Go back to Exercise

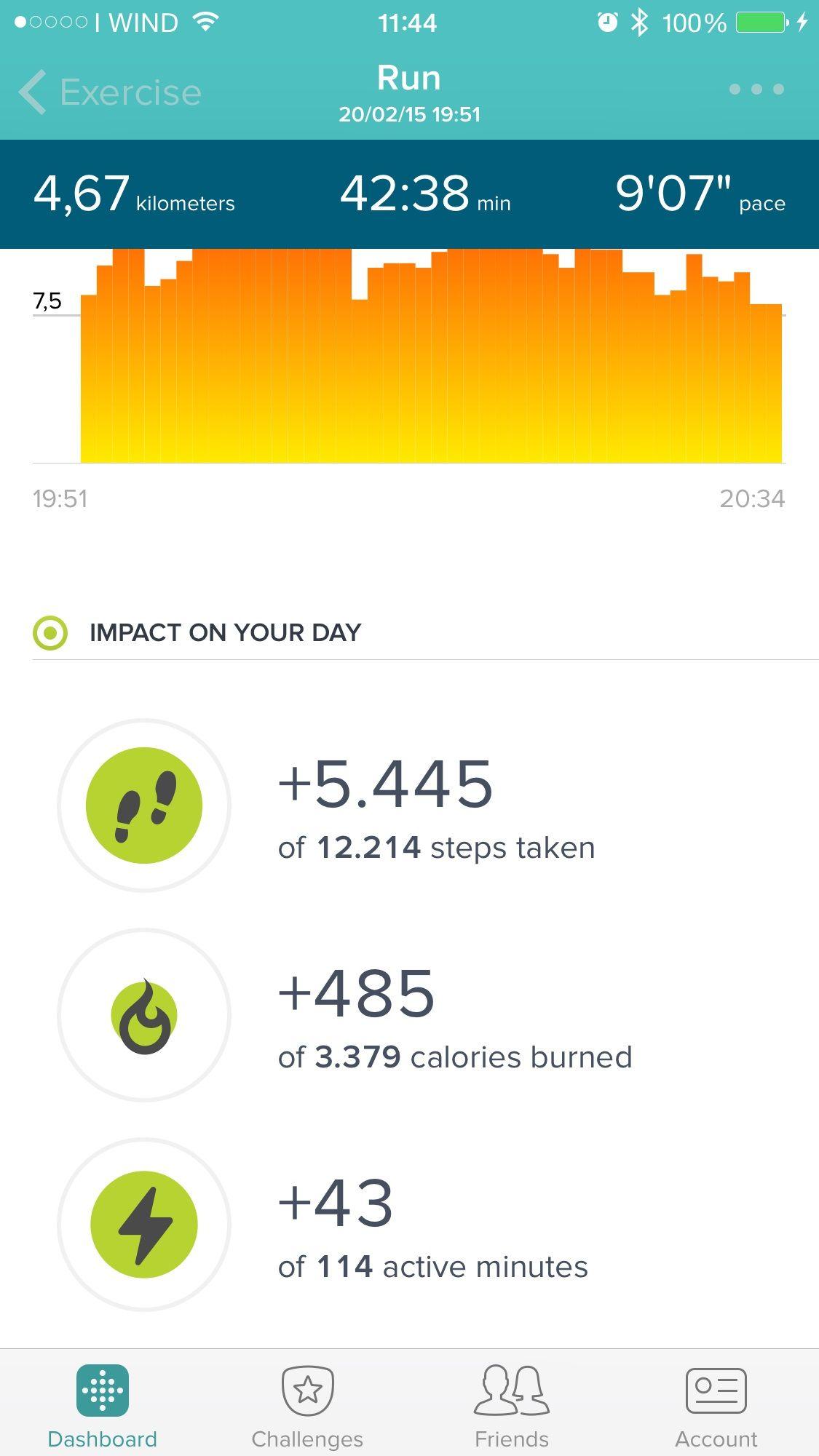coord(110,92)
